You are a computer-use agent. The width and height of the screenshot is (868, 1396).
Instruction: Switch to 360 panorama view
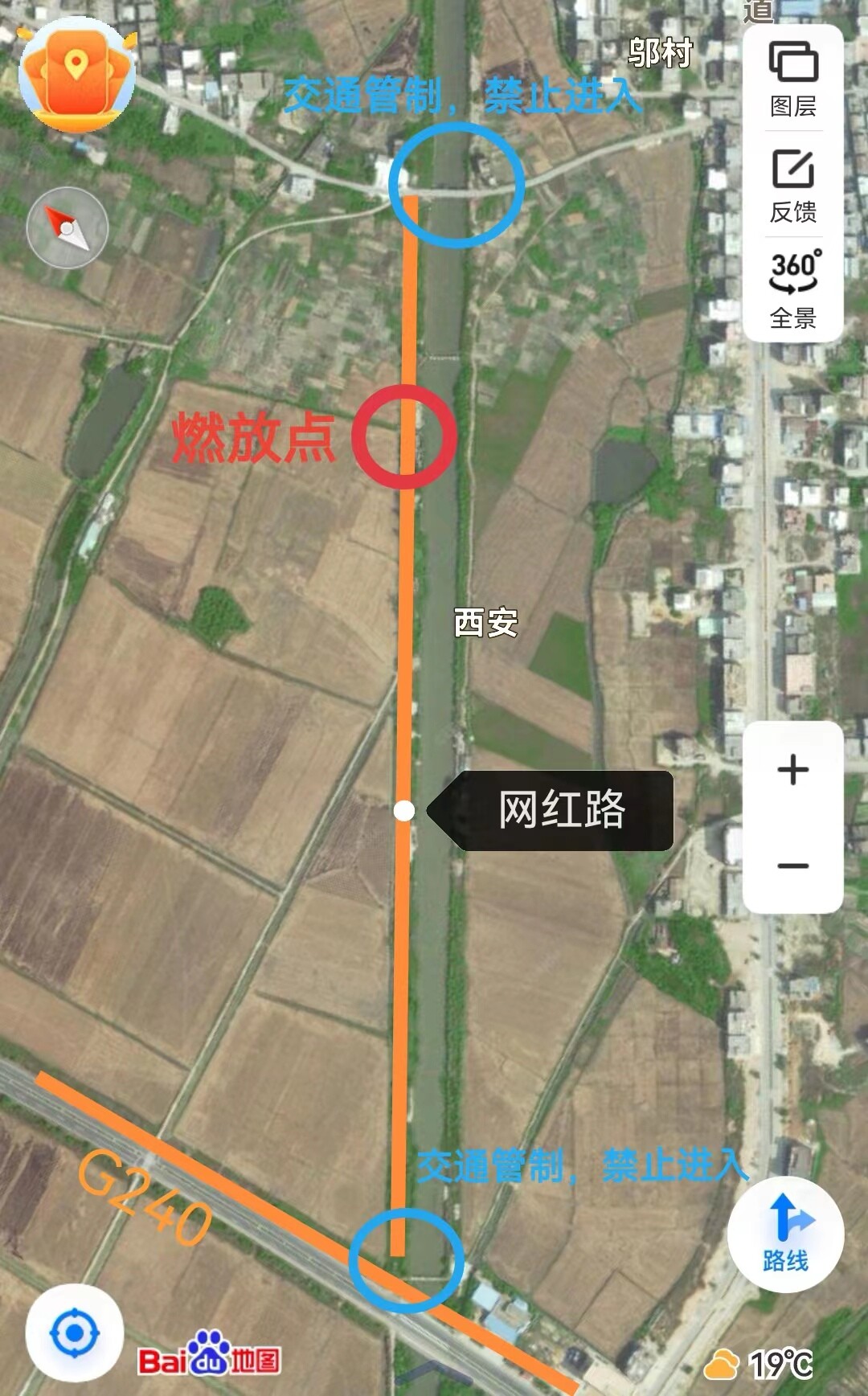pyautogui.click(x=793, y=289)
